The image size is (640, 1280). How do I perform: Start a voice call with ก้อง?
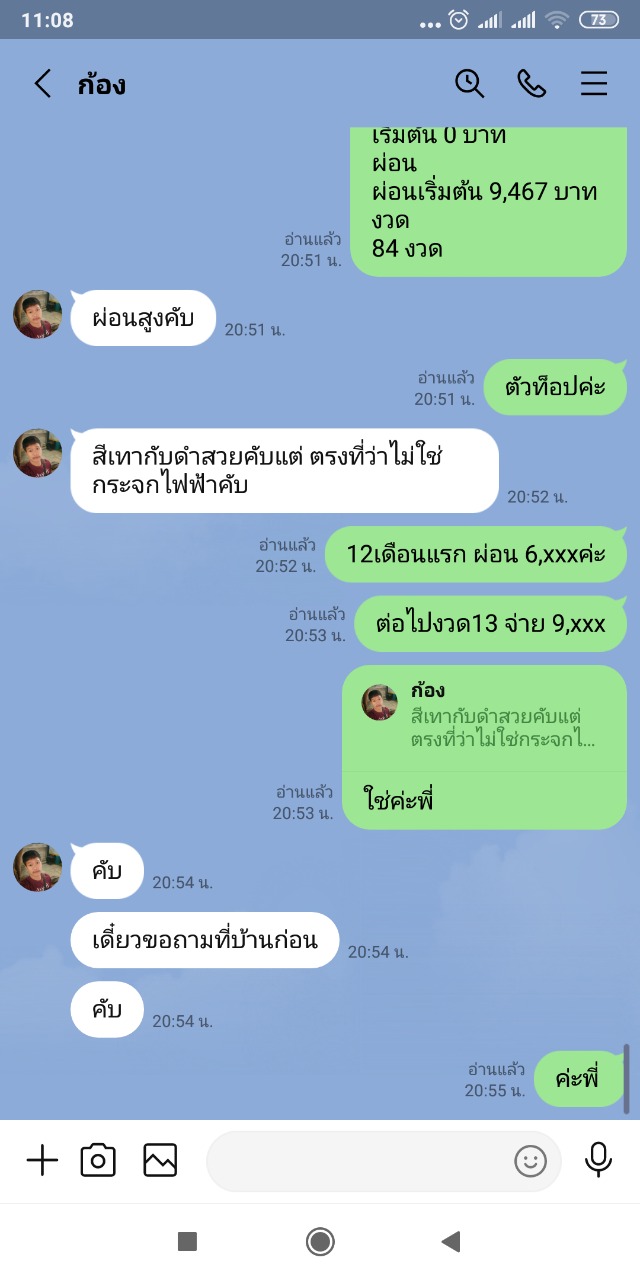tap(531, 84)
